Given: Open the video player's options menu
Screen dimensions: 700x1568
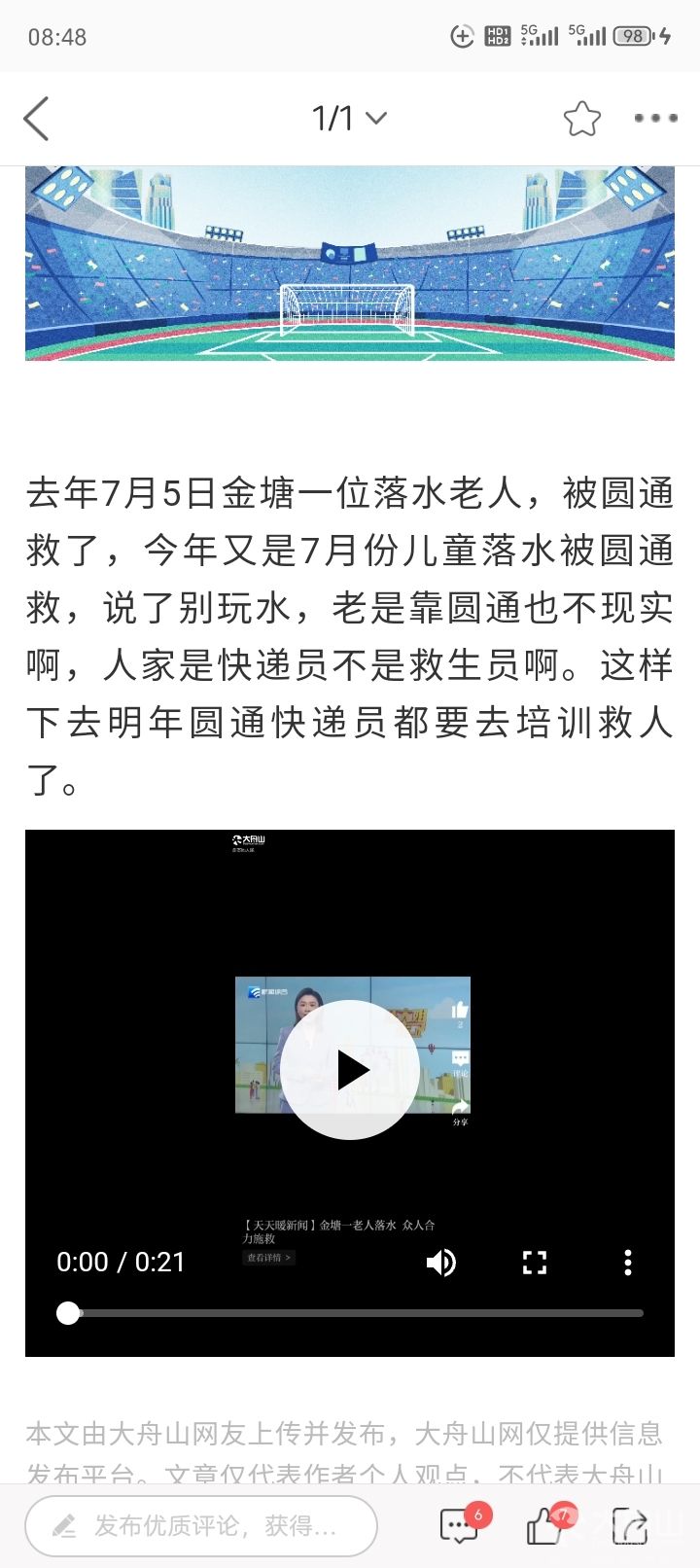Looking at the screenshot, I should [628, 1263].
